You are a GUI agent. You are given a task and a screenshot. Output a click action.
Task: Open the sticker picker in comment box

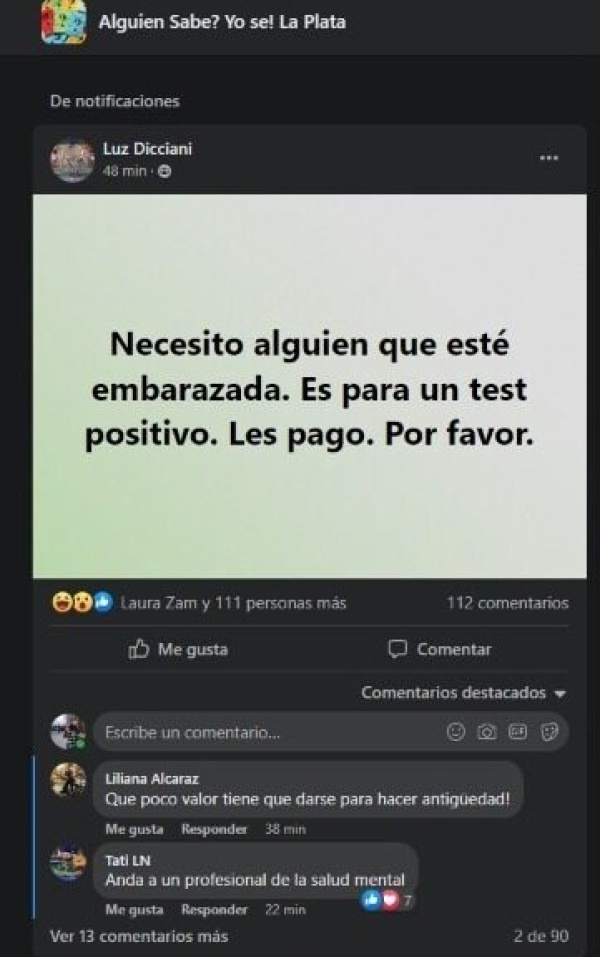point(548,732)
